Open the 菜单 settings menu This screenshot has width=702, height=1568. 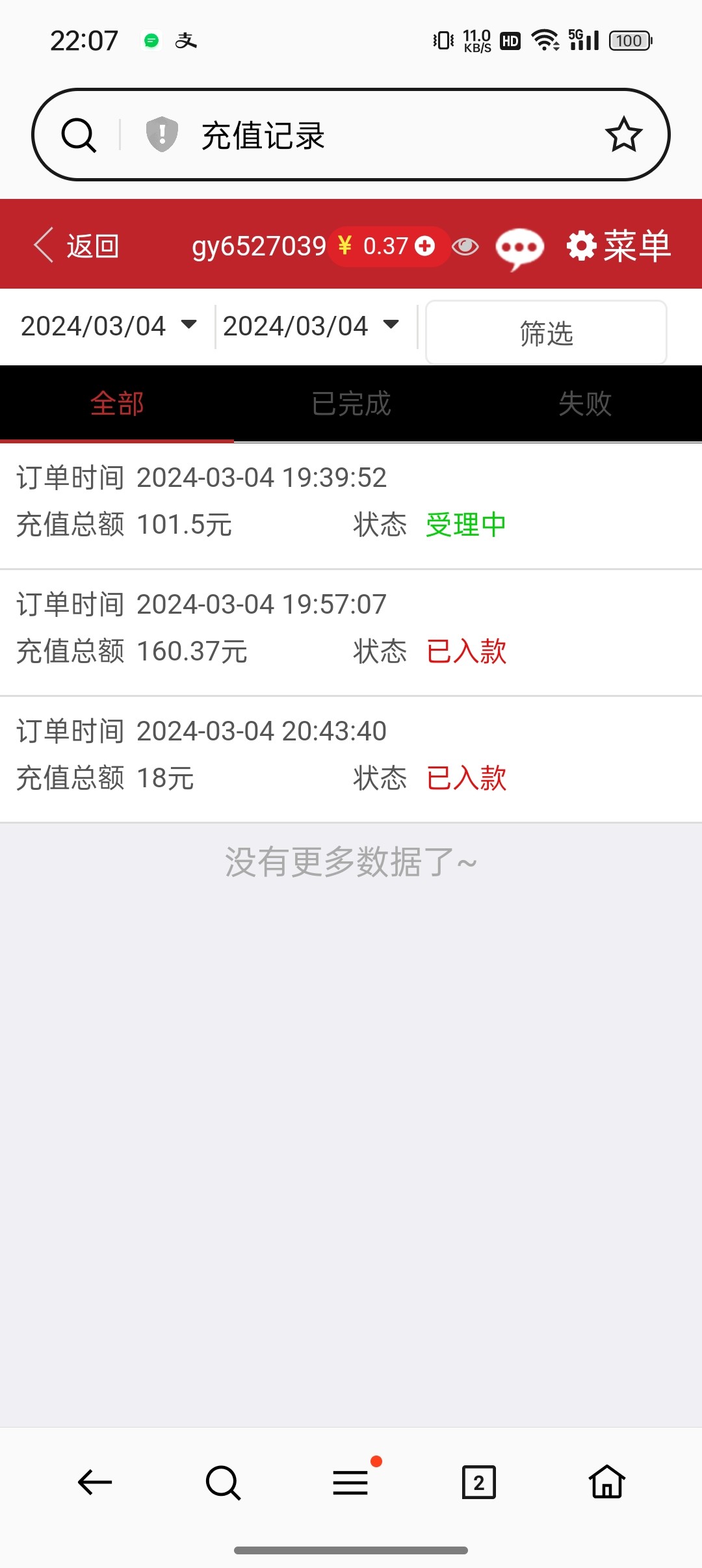click(619, 246)
